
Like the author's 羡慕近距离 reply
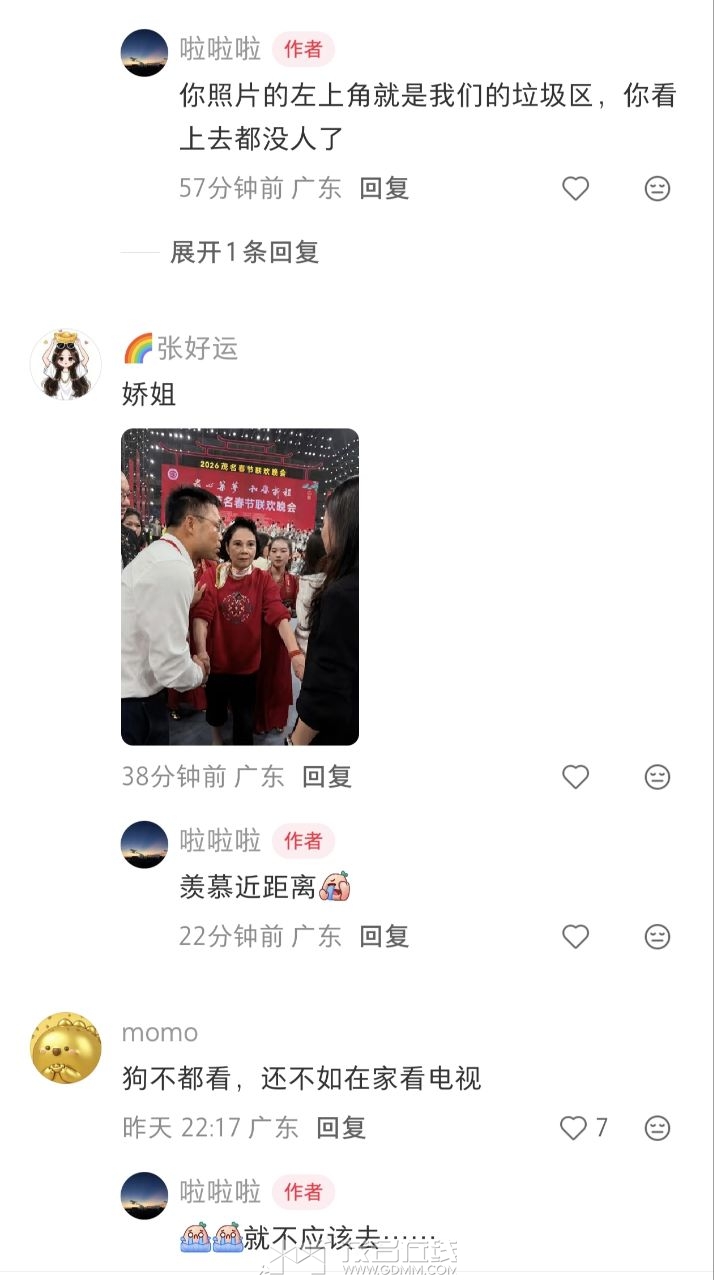[x=575, y=936]
